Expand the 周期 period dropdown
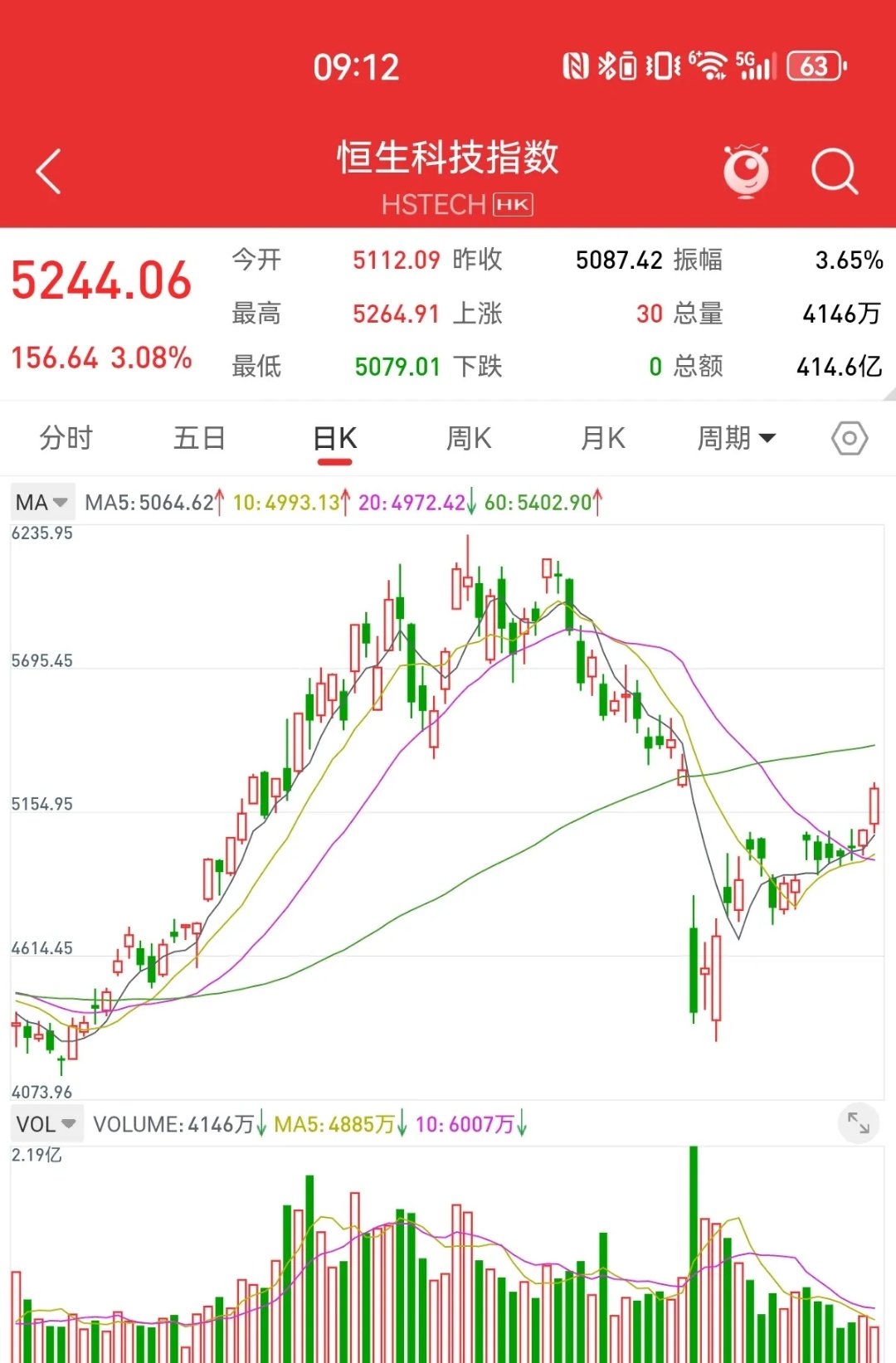The width and height of the screenshot is (896, 1363). [737, 437]
